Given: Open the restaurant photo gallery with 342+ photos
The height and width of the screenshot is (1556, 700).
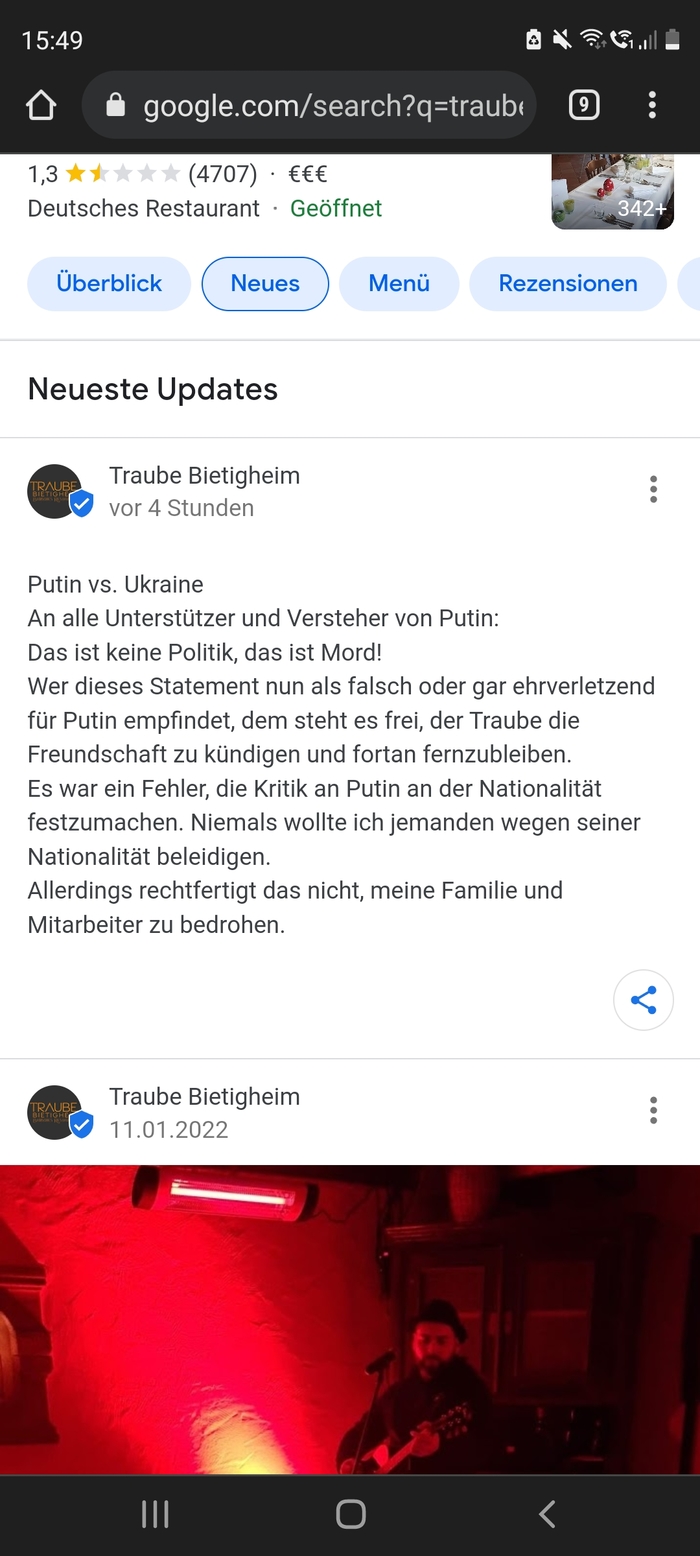Looking at the screenshot, I should pyautogui.click(x=612, y=192).
